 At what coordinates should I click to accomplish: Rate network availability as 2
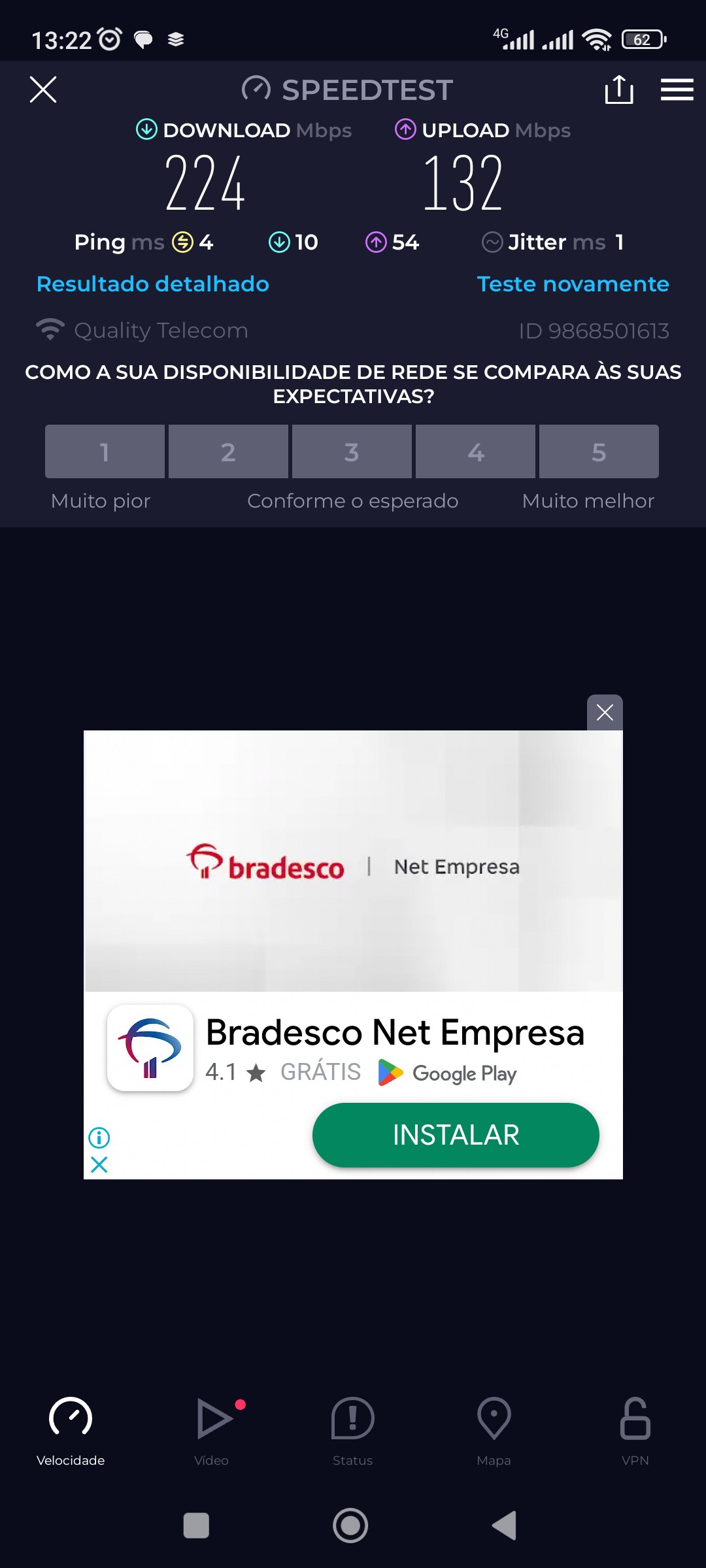pyautogui.click(x=228, y=451)
